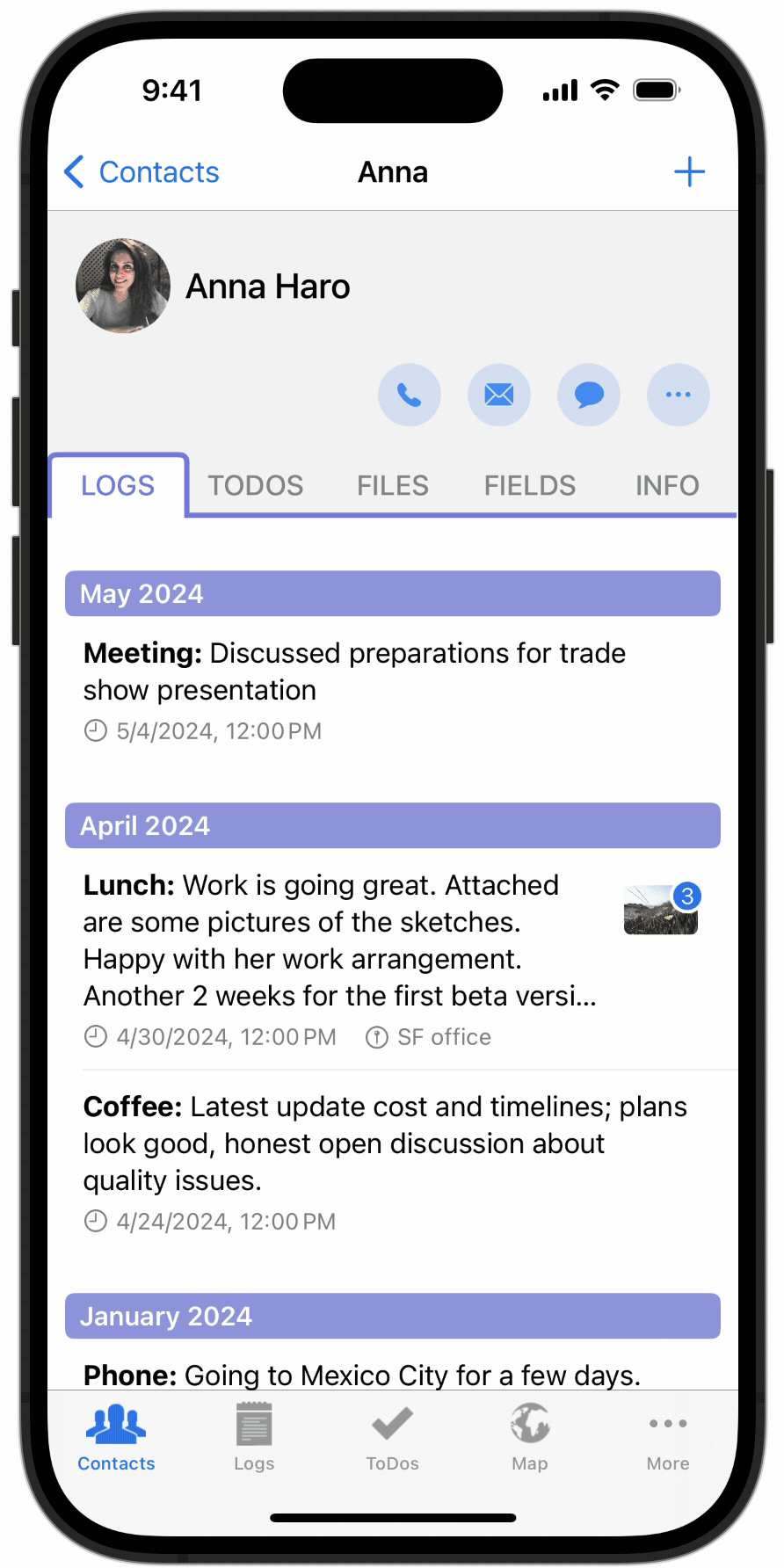Image resolution: width=784 pixels, height=1568 pixels.
Task: Open the ToDos bottom tab
Action: (x=392, y=1437)
